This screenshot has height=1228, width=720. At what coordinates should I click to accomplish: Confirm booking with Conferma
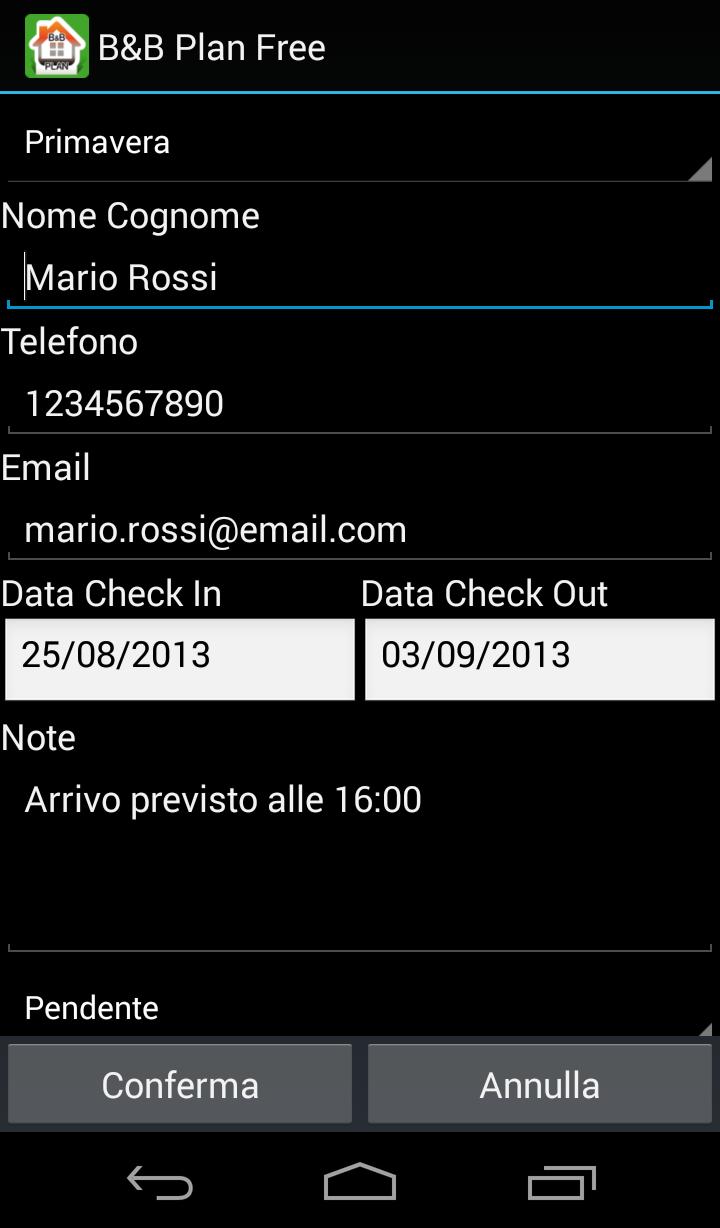[180, 1085]
